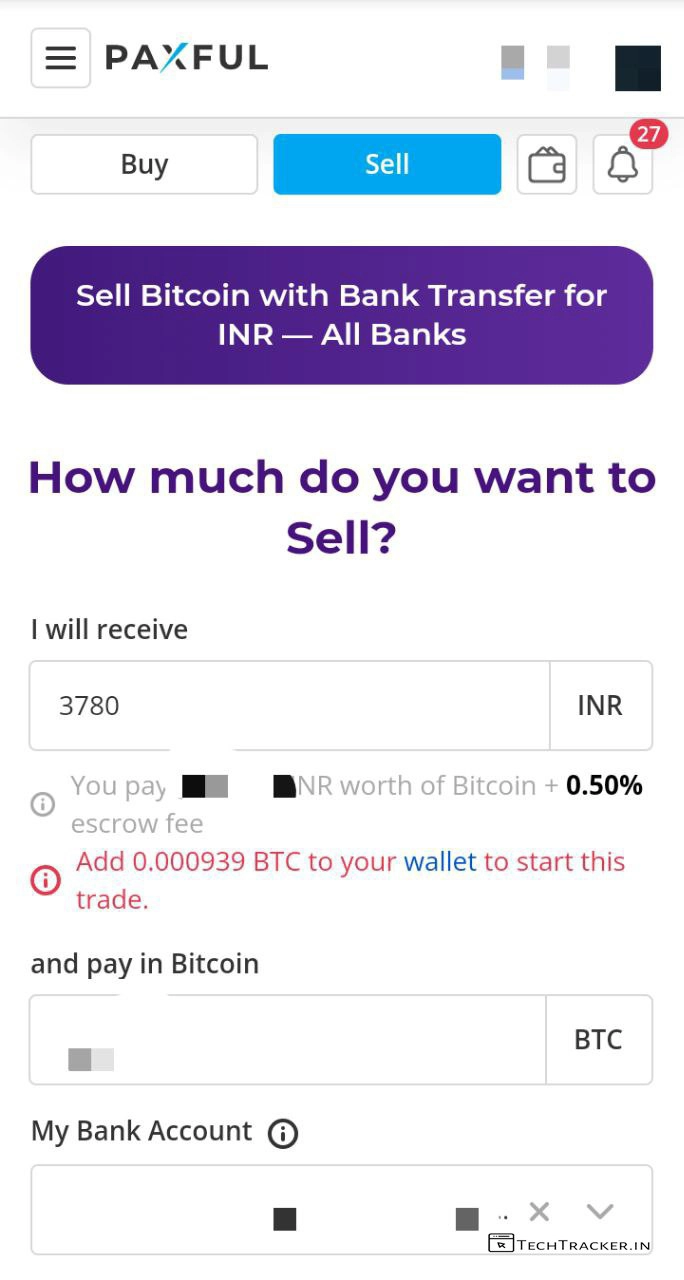
Task: Open the notifications bell
Action: [623, 165]
